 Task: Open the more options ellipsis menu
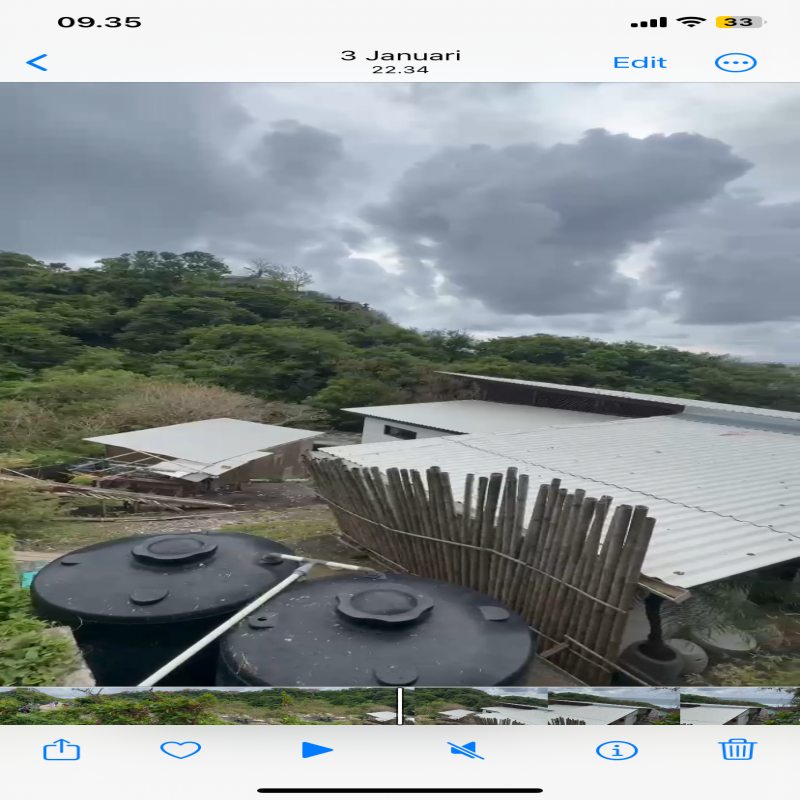[x=735, y=62]
